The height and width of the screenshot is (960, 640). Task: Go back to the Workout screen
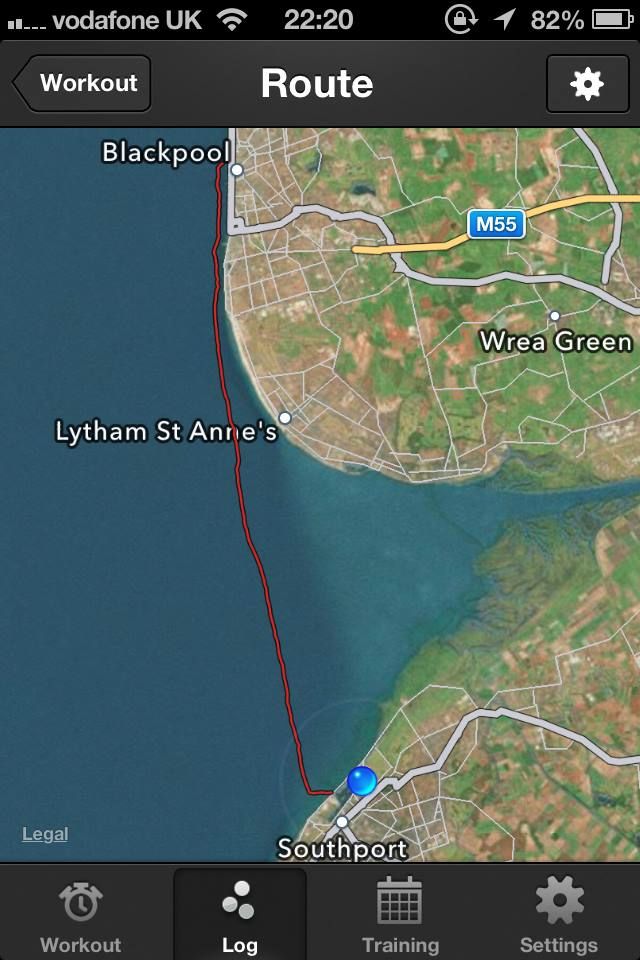(x=82, y=83)
